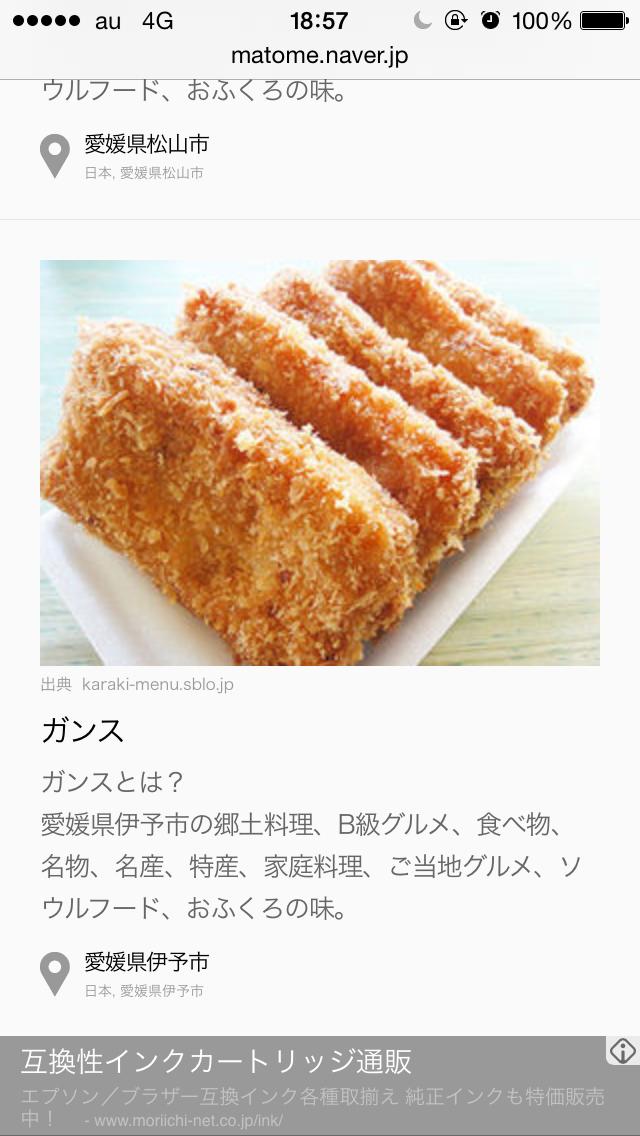Open the 愛媛県松山市 location

pos(146,144)
